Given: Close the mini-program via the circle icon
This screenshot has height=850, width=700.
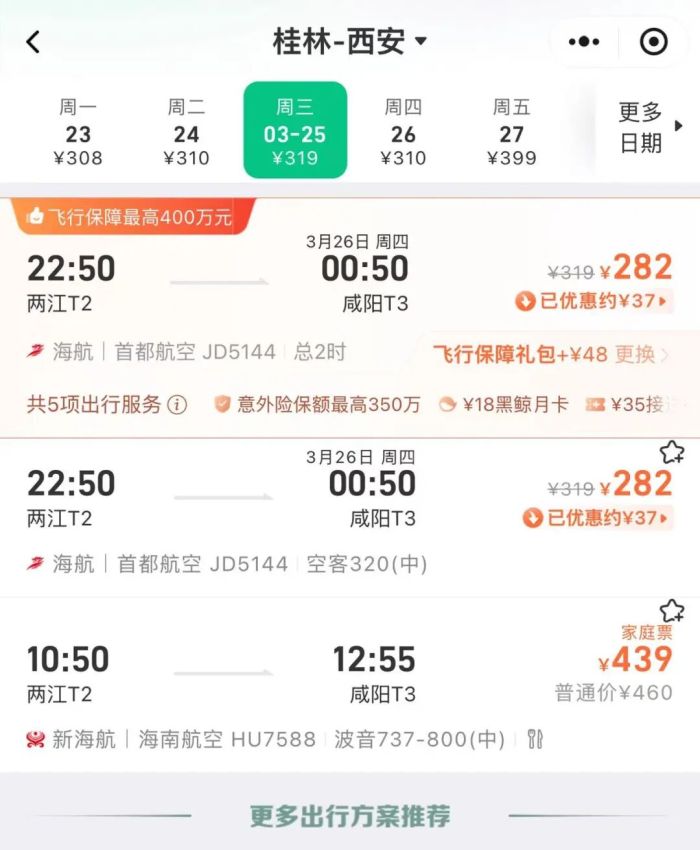Looking at the screenshot, I should click(653, 42).
